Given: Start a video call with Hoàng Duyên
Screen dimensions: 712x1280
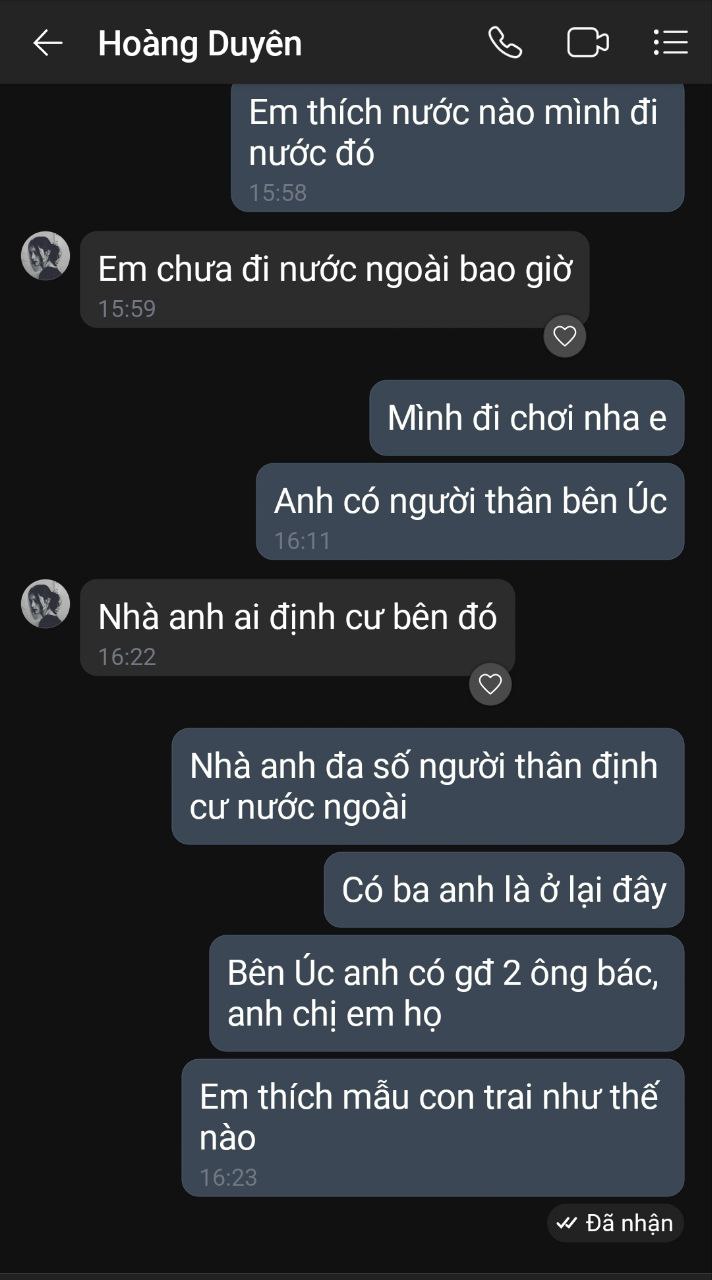Looking at the screenshot, I should (x=587, y=43).
